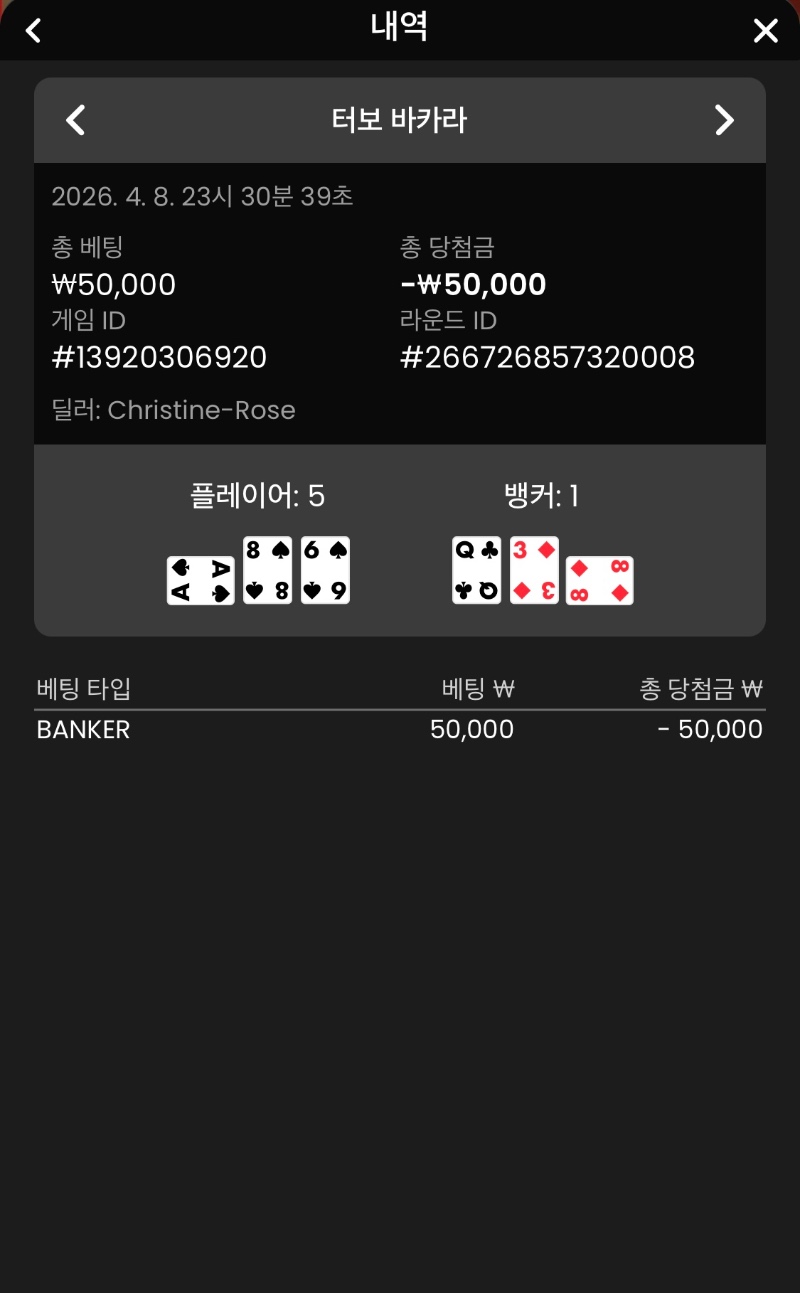This screenshot has width=800, height=1293.
Task: Close the 내역 history panel
Action: pos(765,30)
